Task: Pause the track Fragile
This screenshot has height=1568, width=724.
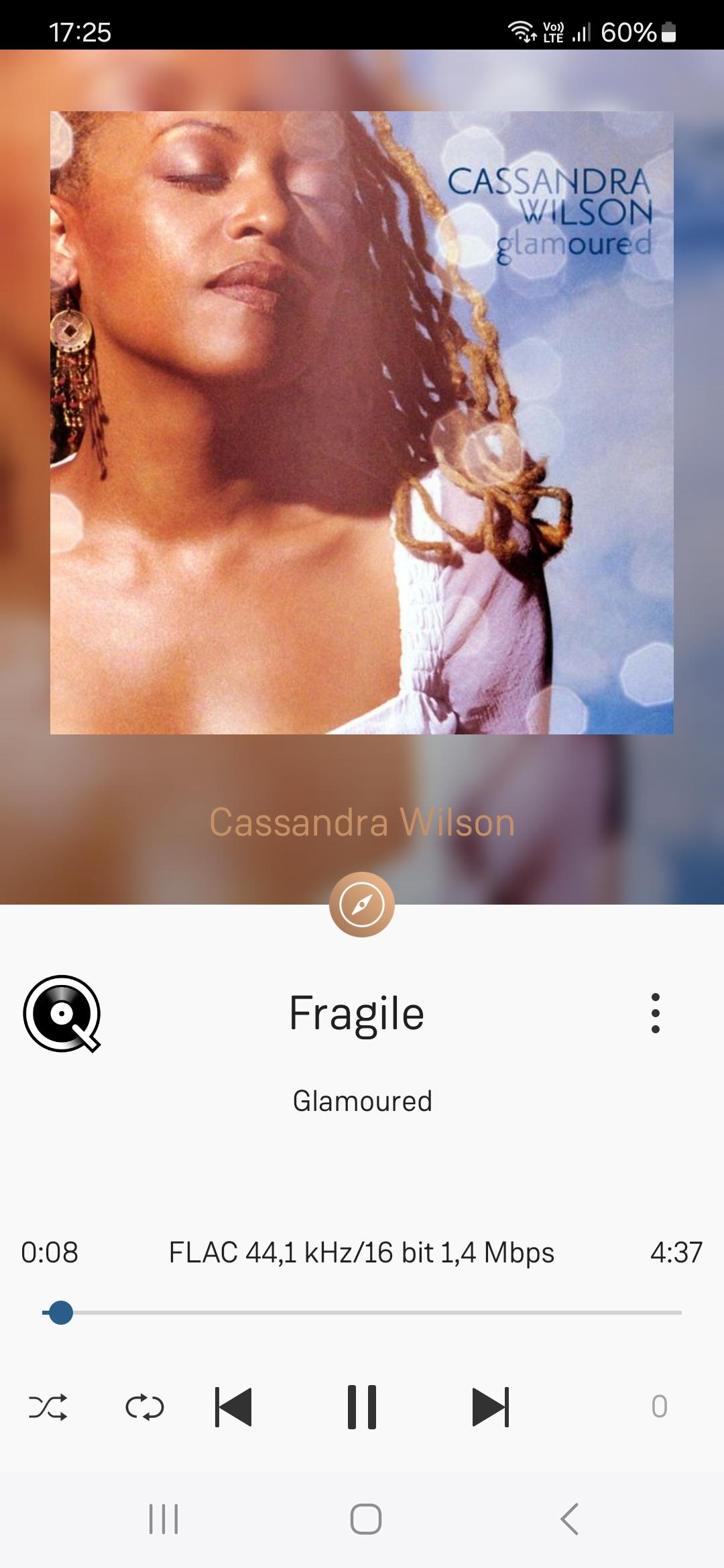Action: click(x=362, y=1407)
